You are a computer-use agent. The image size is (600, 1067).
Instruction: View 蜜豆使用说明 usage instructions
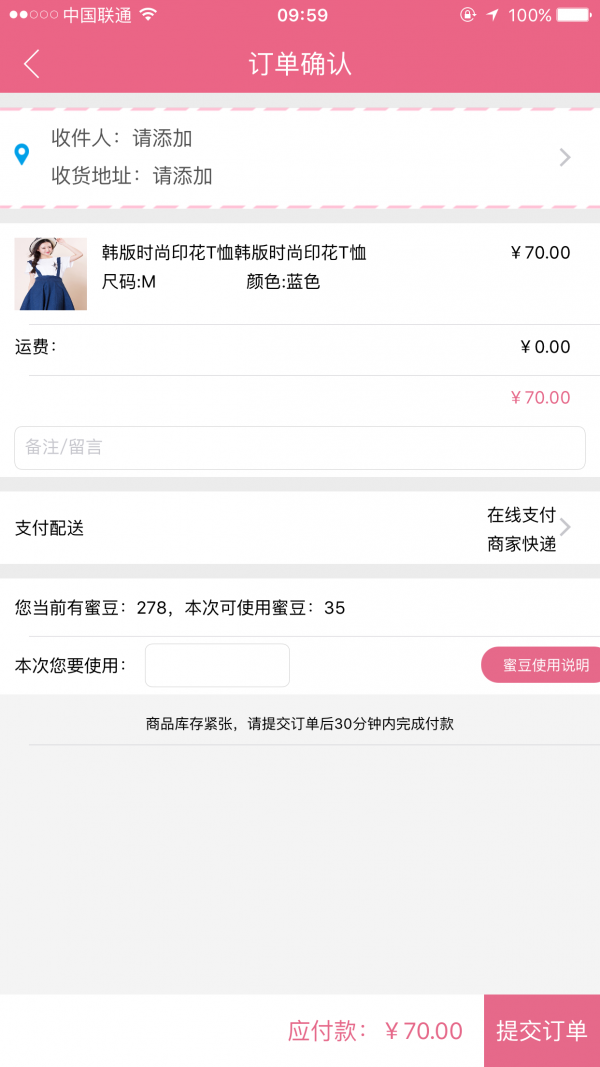(x=543, y=665)
